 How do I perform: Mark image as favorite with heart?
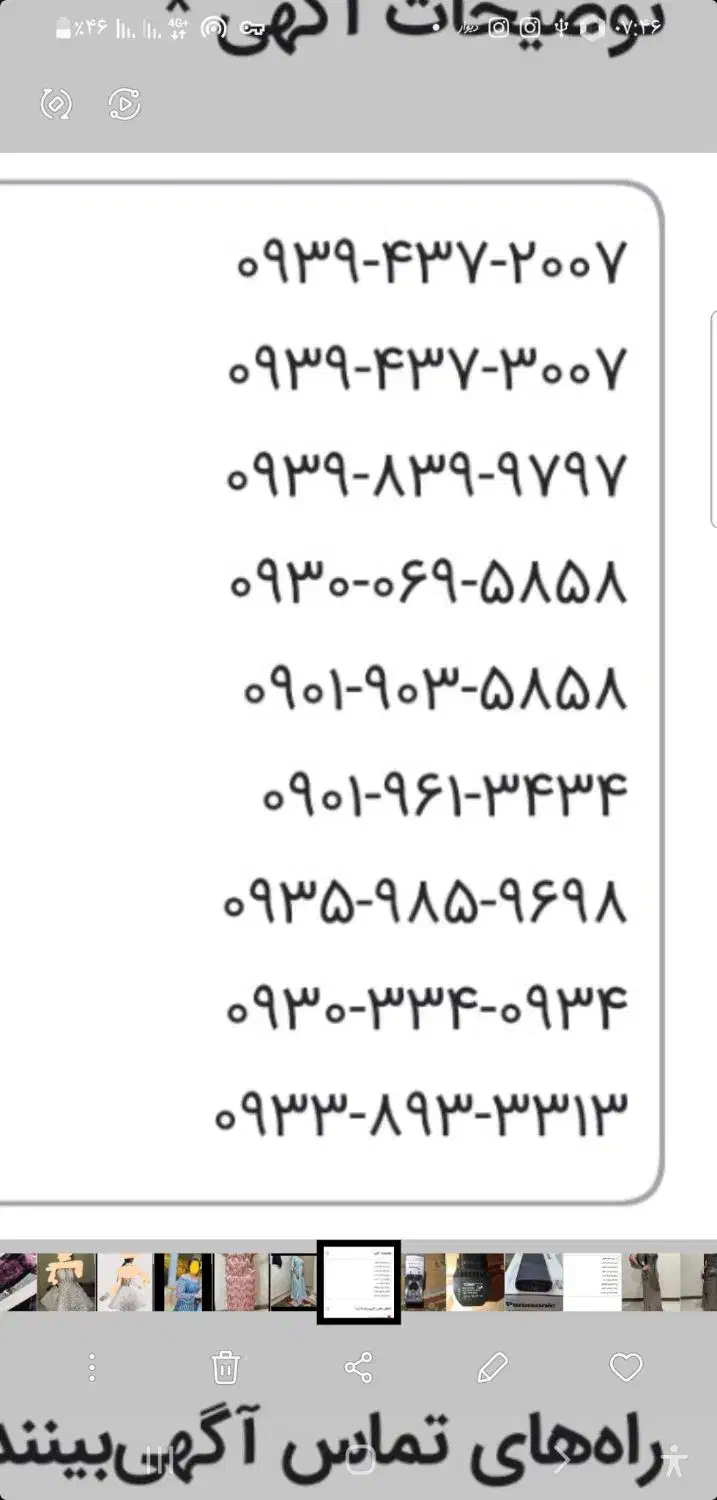click(x=626, y=1367)
